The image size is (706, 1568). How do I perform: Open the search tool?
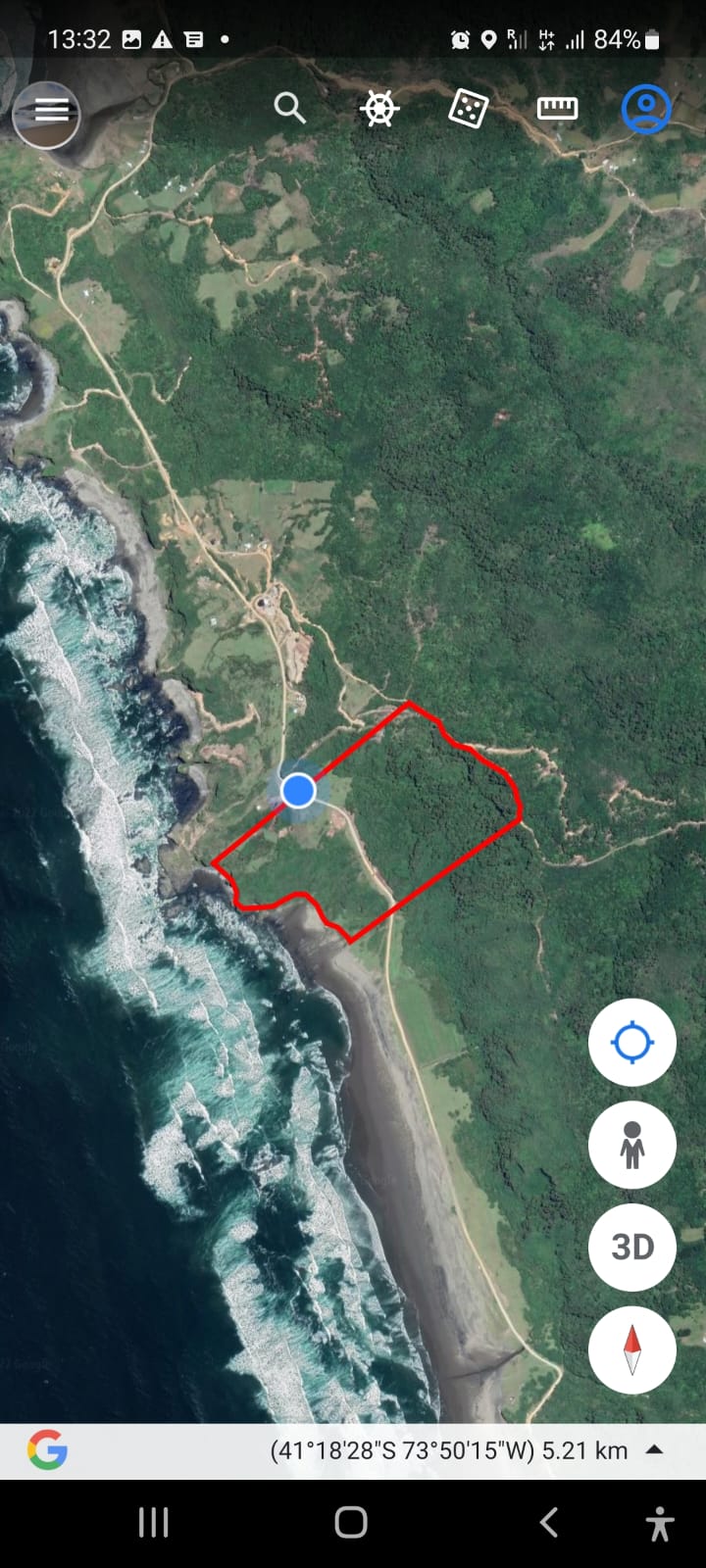pyautogui.click(x=289, y=108)
